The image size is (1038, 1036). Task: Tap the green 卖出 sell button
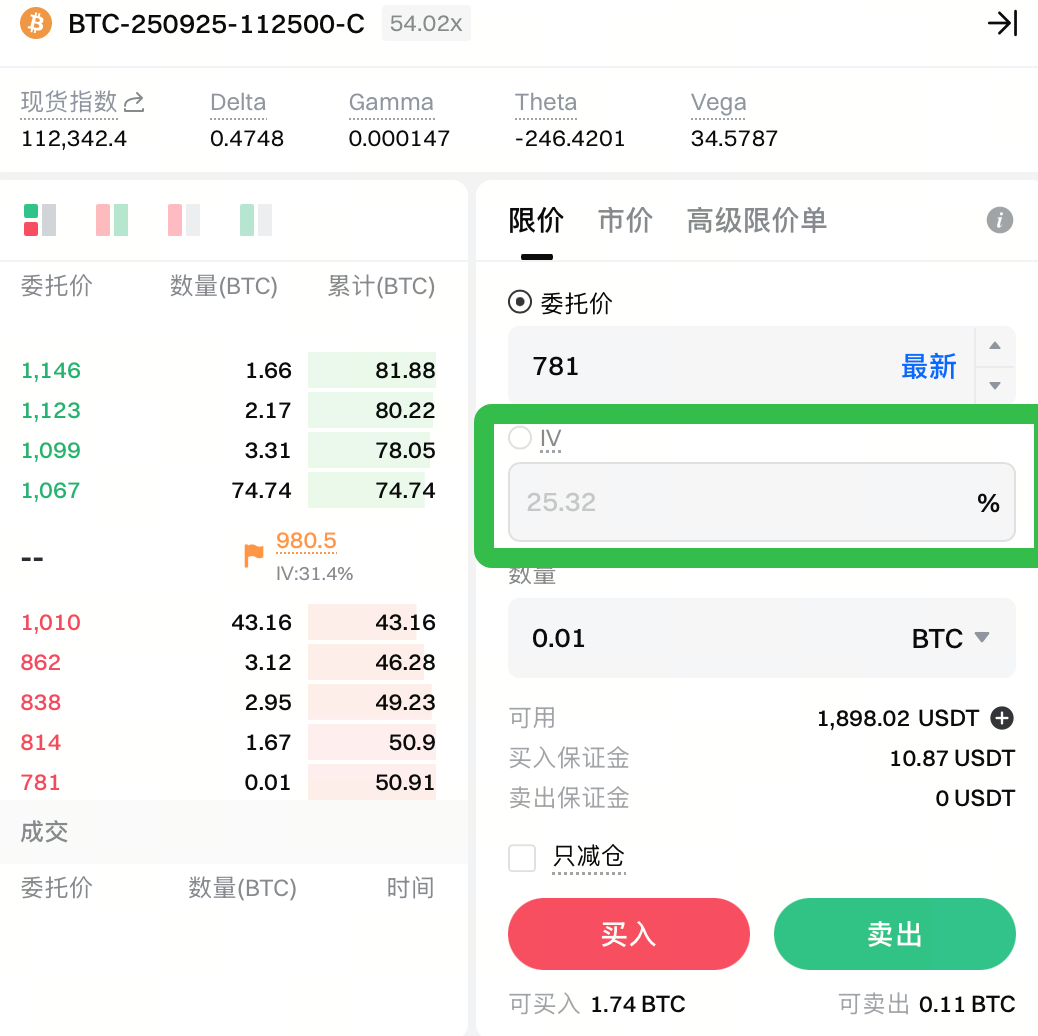pyautogui.click(x=894, y=934)
